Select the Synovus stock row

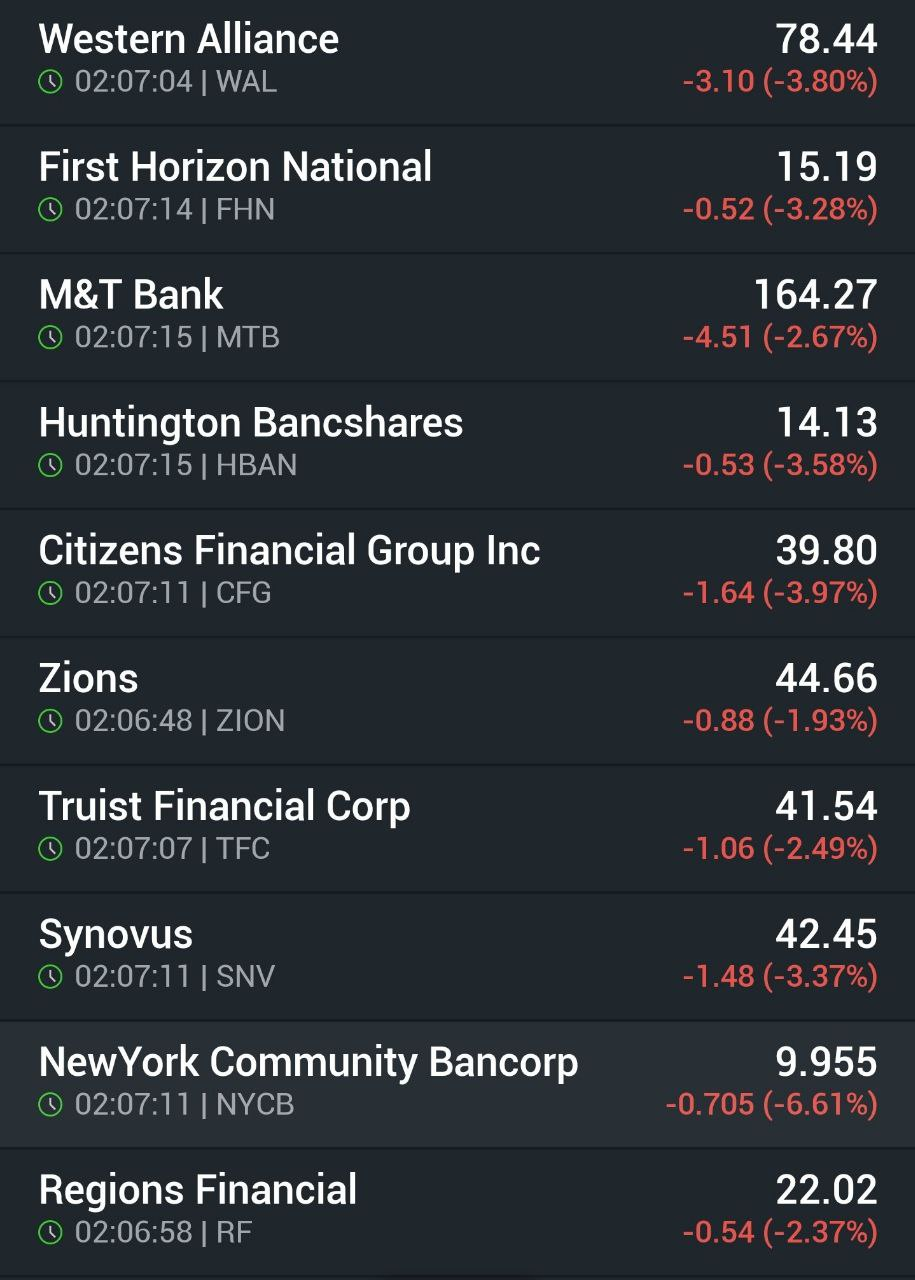click(457, 956)
